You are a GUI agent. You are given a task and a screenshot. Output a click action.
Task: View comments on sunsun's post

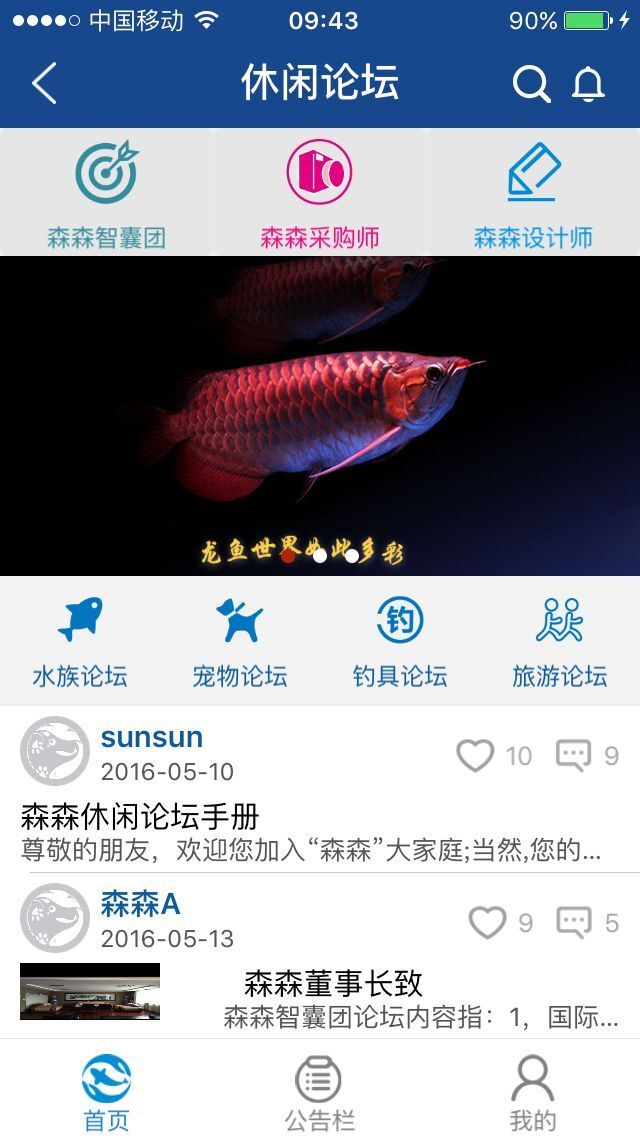tap(574, 756)
